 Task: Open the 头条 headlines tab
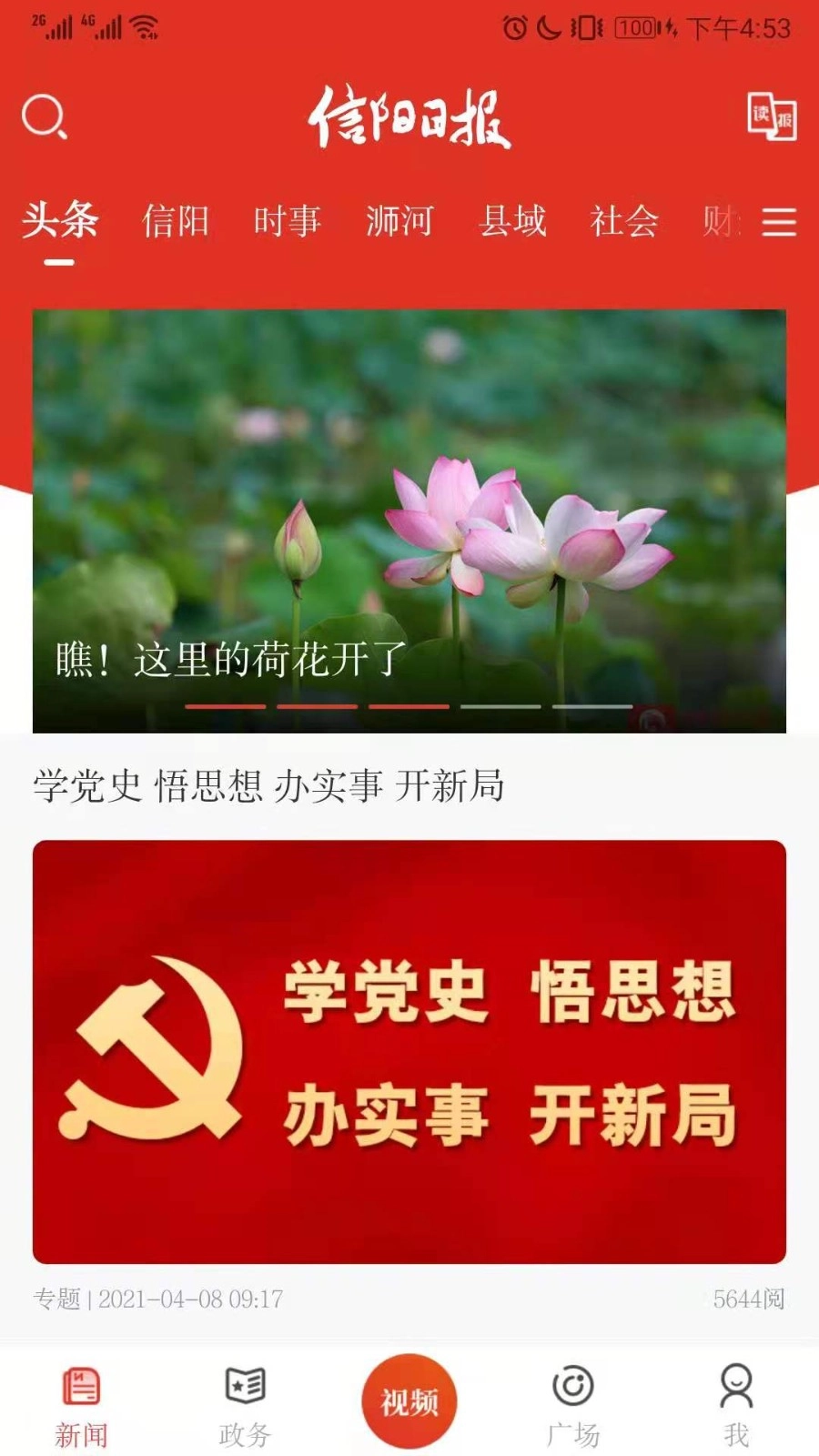pos(60,222)
